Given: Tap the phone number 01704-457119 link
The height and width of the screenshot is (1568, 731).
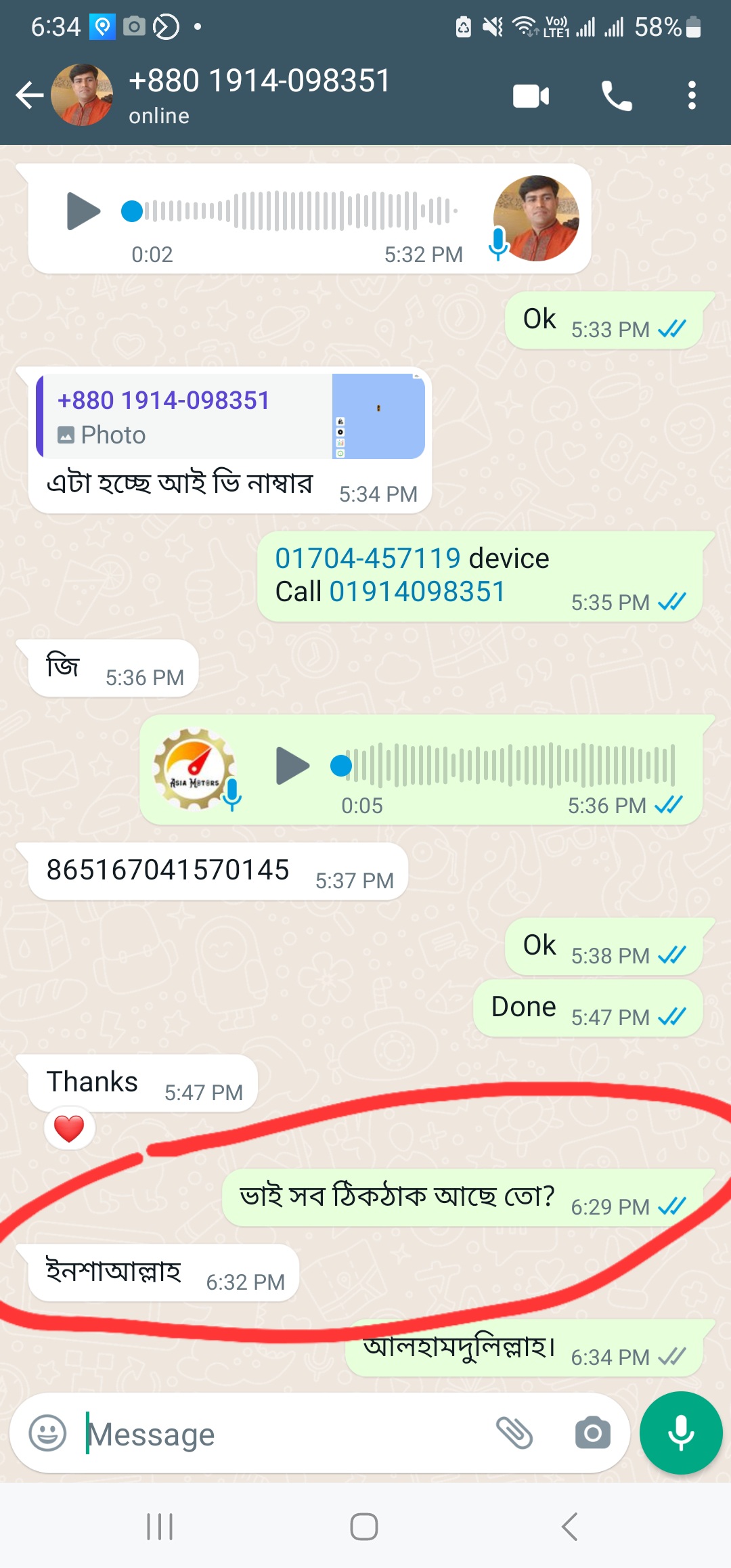Looking at the screenshot, I should point(368,559).
